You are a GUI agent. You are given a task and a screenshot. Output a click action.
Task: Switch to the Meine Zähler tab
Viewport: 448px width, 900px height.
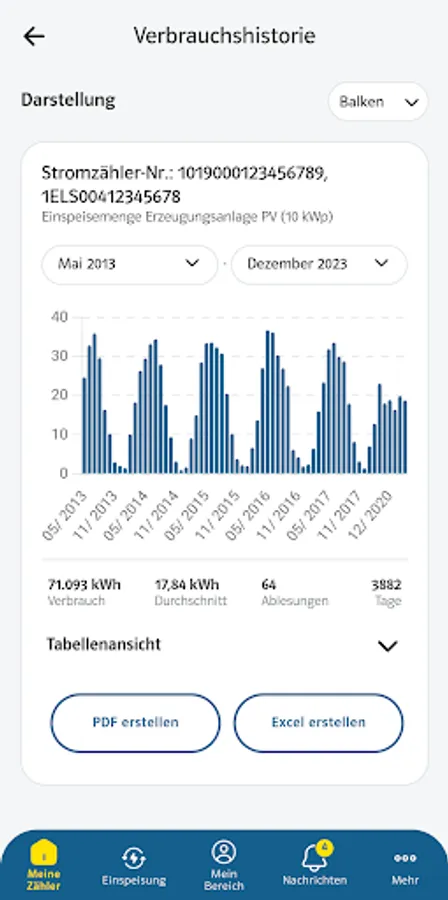(x=44, y=866)
